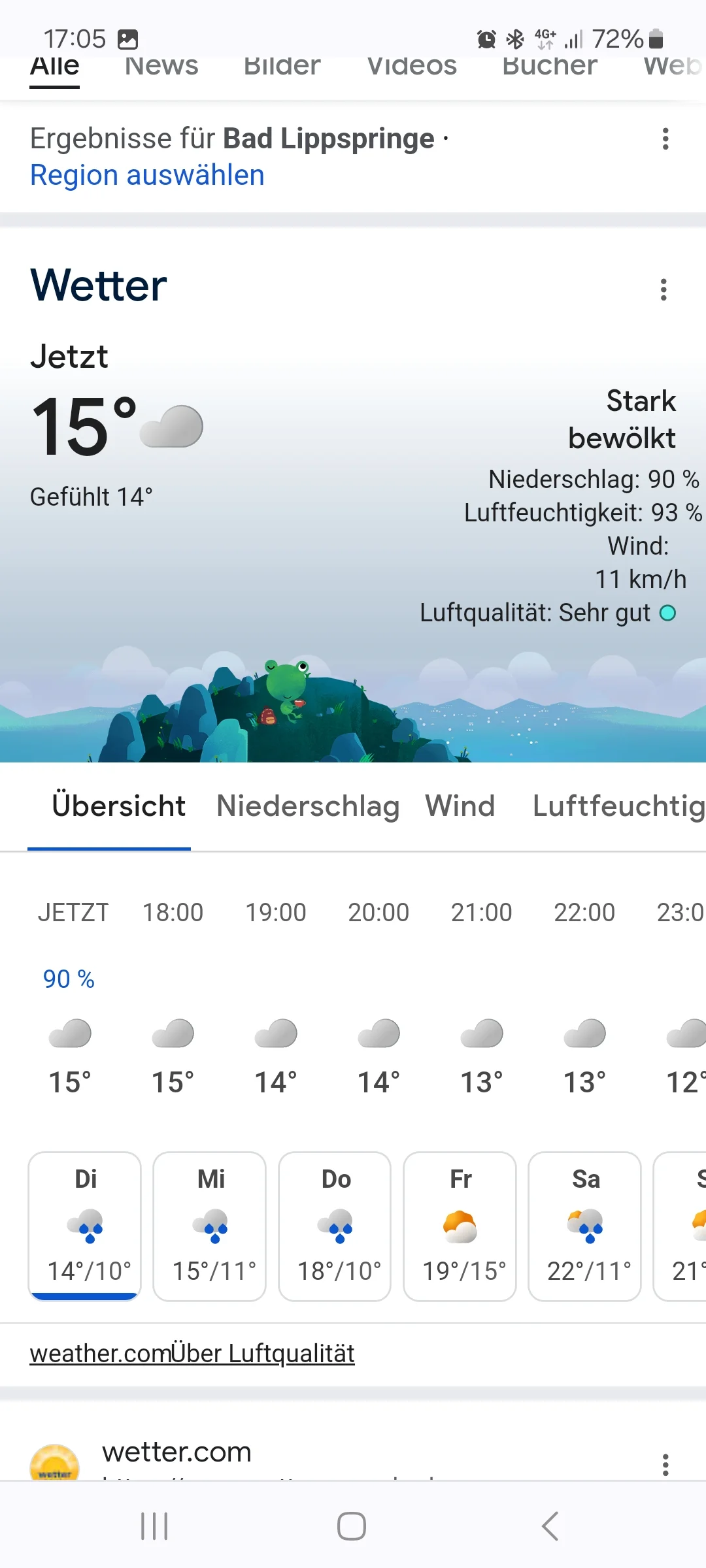Select Mi forecast with 15°/11°
The width and height of the screenshot is (706, 1568).
coord(210,1226)
